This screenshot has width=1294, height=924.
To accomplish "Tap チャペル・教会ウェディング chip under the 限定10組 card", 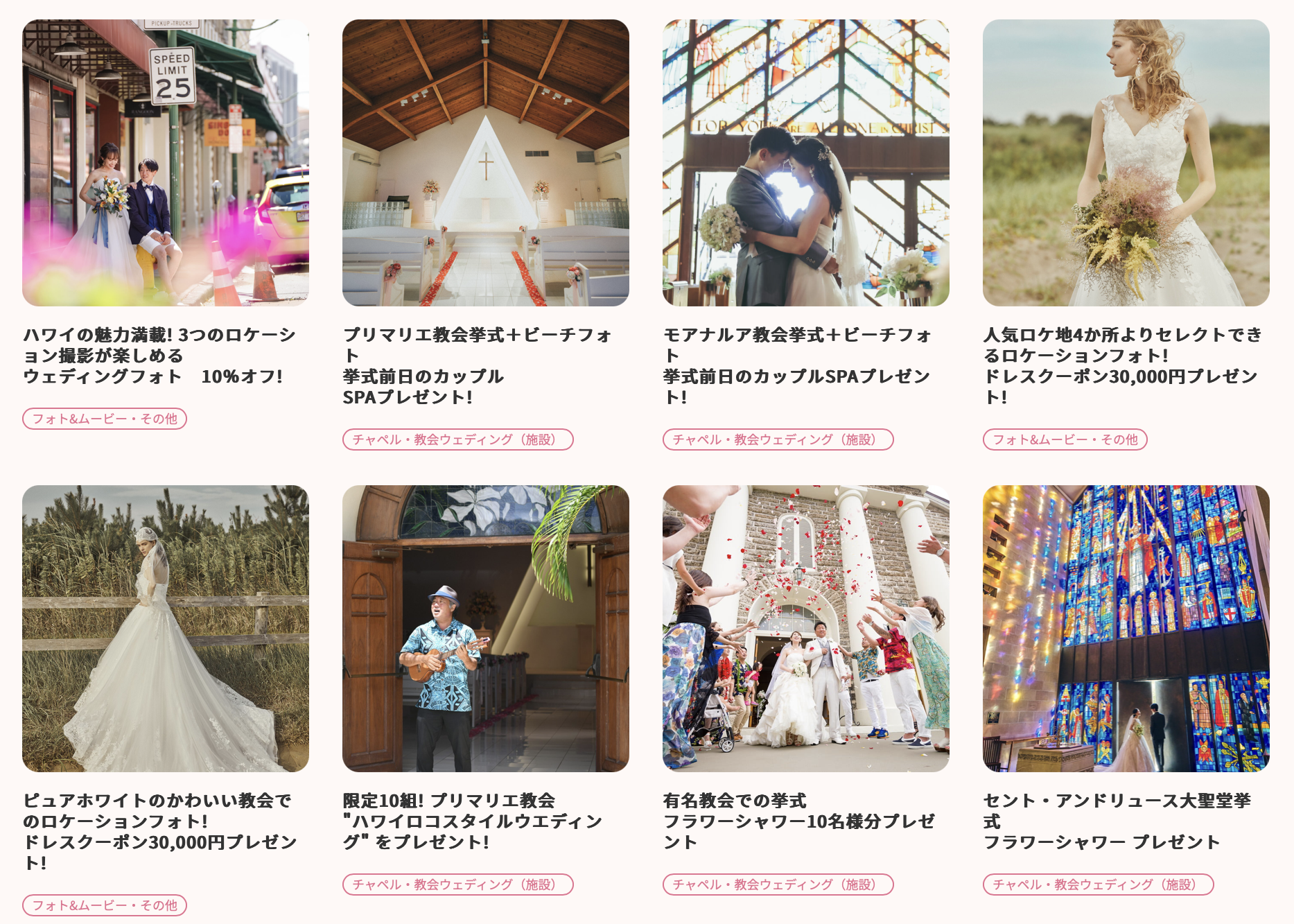I will (457, 884).
